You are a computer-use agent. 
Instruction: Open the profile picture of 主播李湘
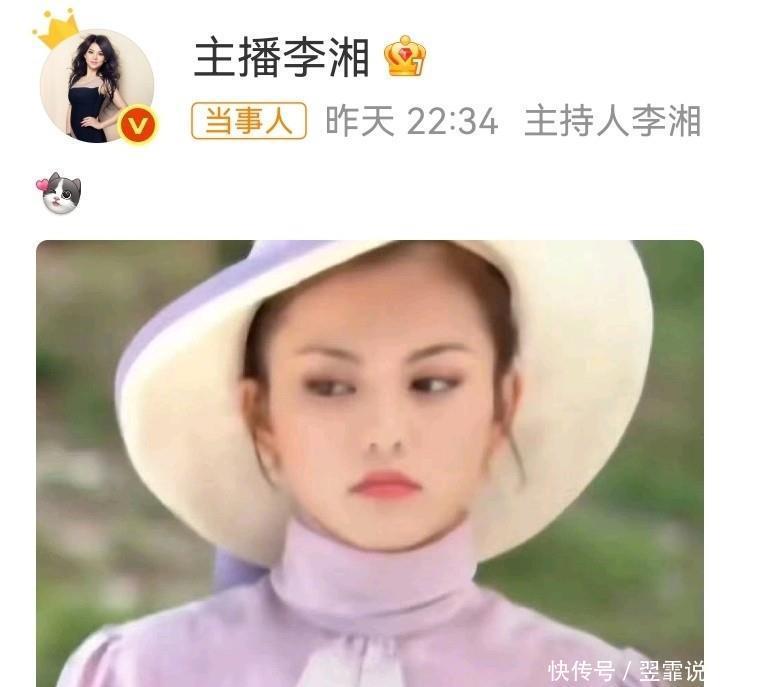(96, 86)
